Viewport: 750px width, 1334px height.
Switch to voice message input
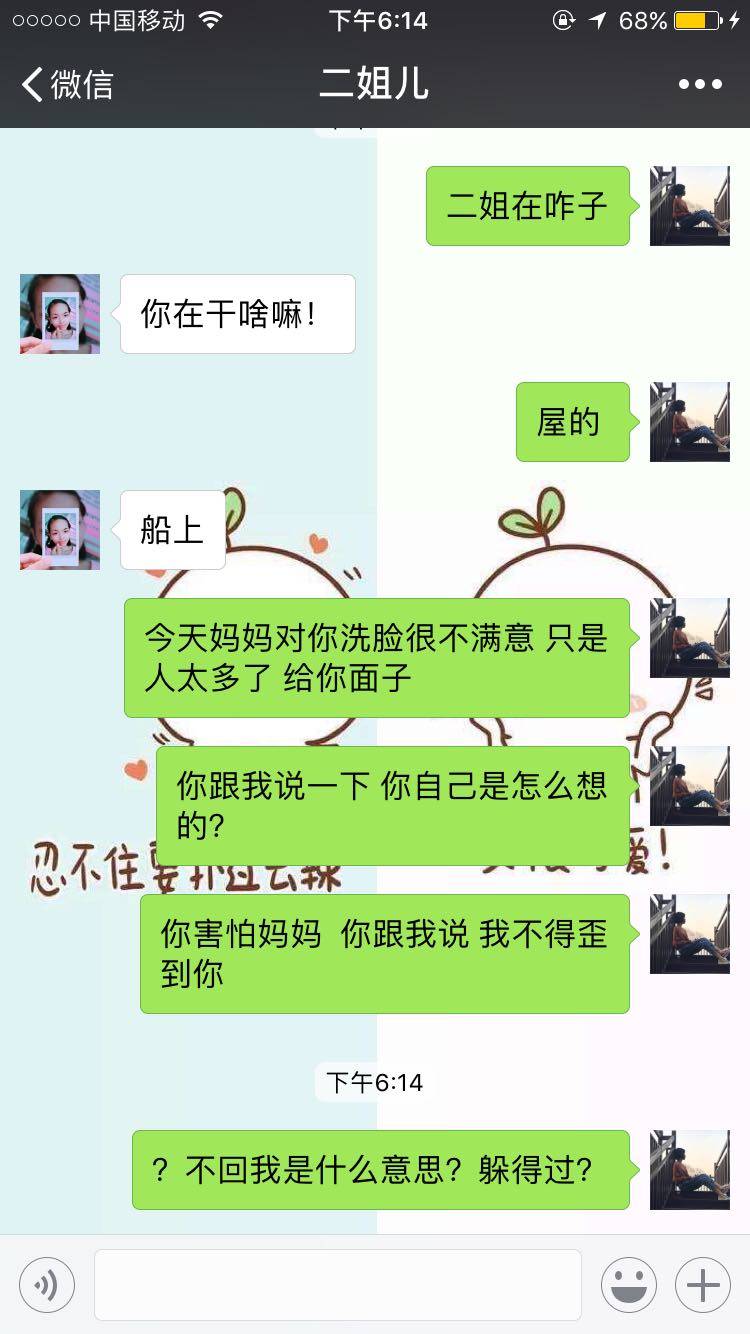[47, 1285]
